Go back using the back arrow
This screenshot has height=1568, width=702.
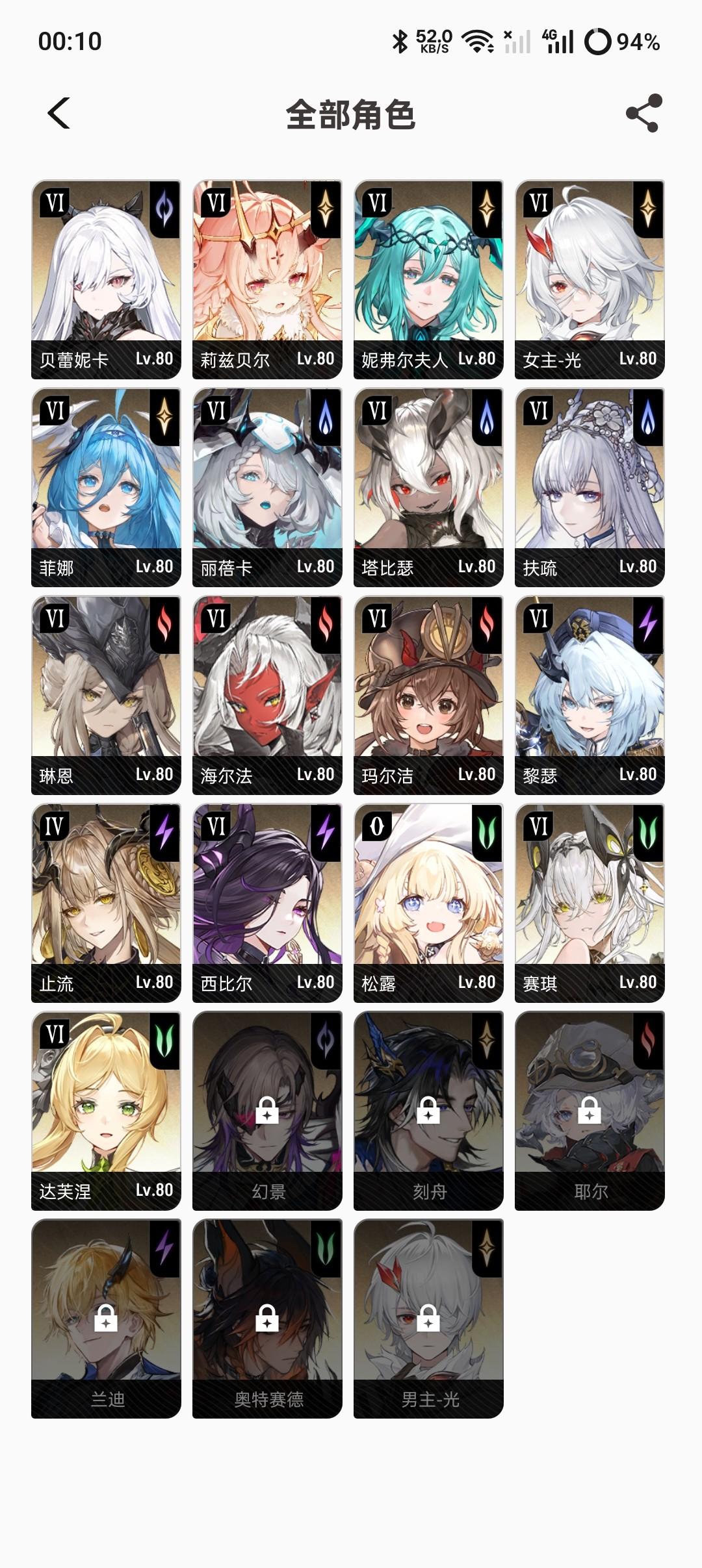59,114
